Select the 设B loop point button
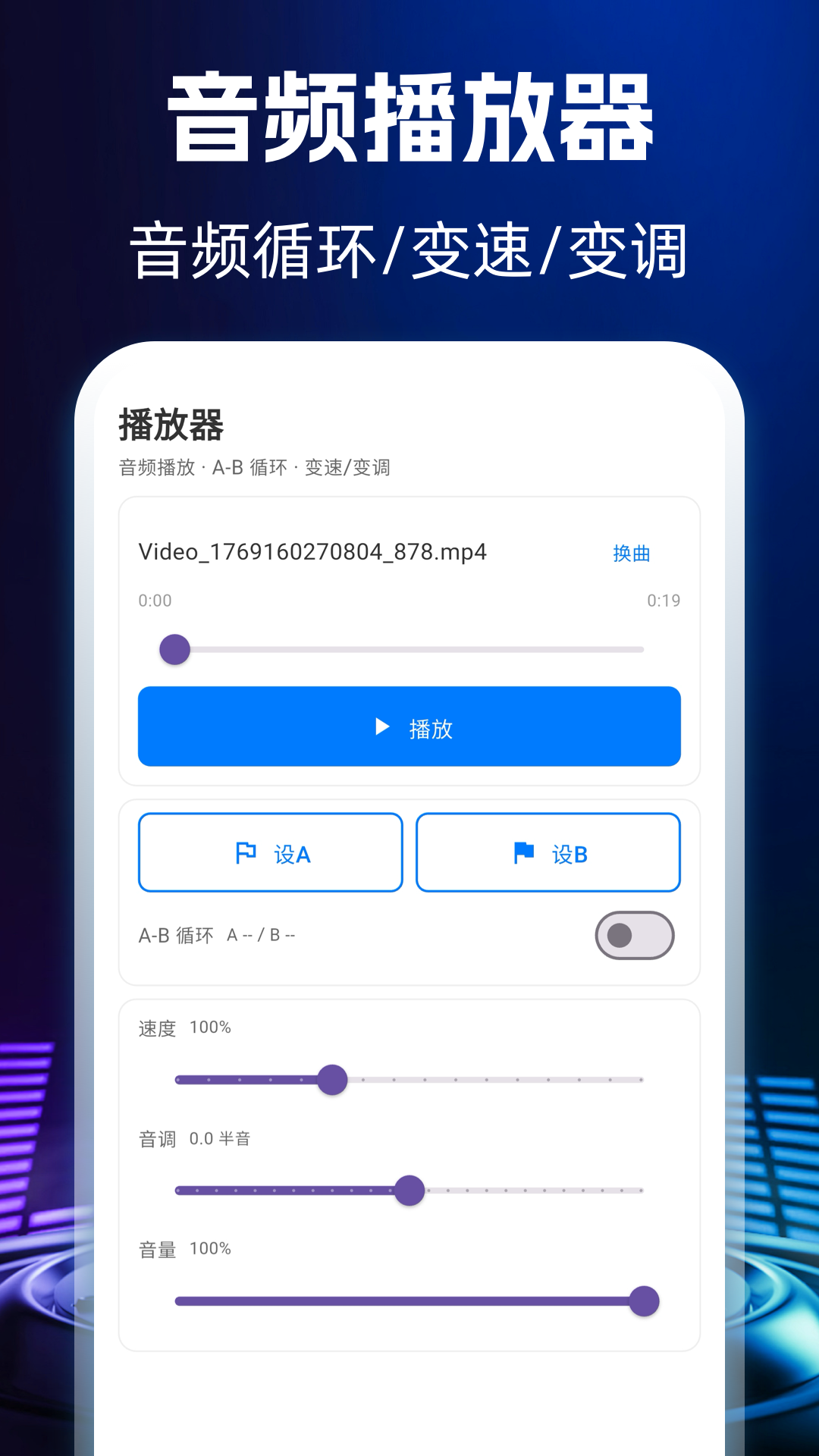Viewport: 819px width, 1456px height. point(548,852)
